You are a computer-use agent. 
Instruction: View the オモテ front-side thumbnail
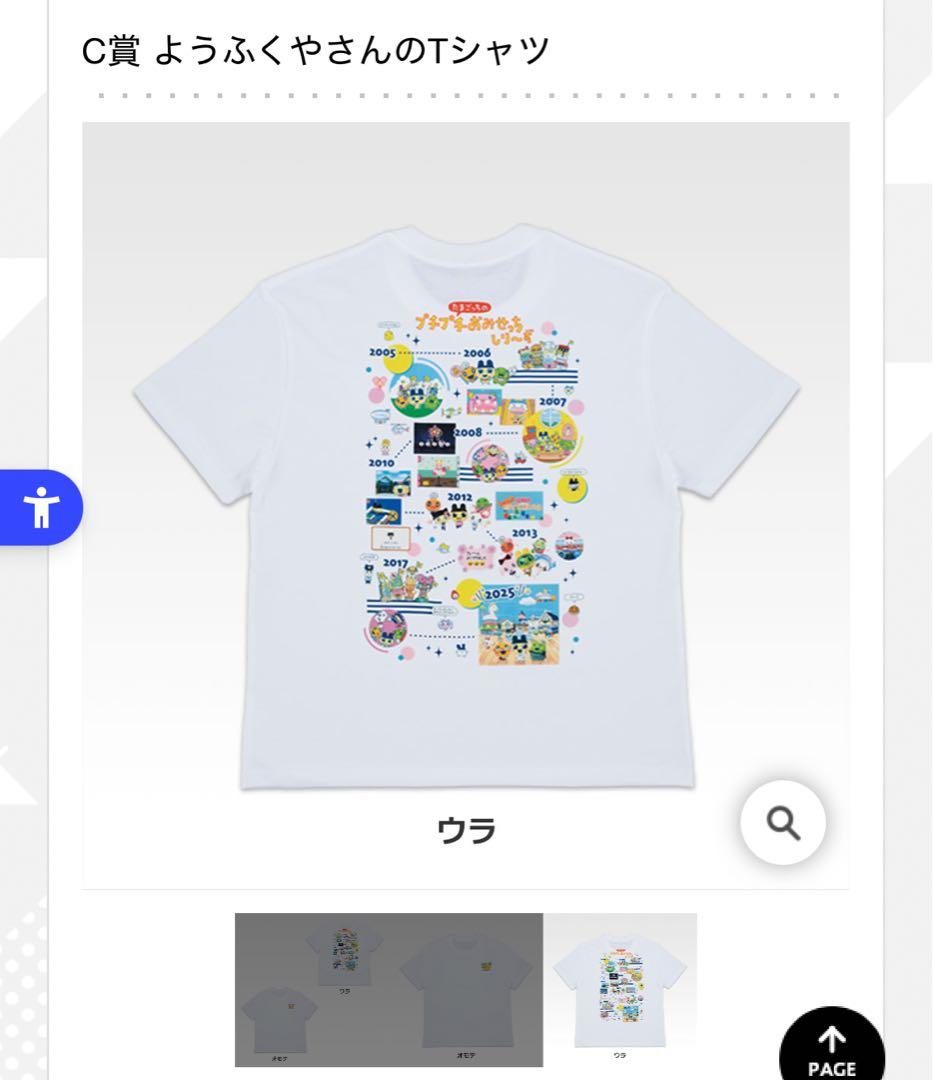[466, 990]
